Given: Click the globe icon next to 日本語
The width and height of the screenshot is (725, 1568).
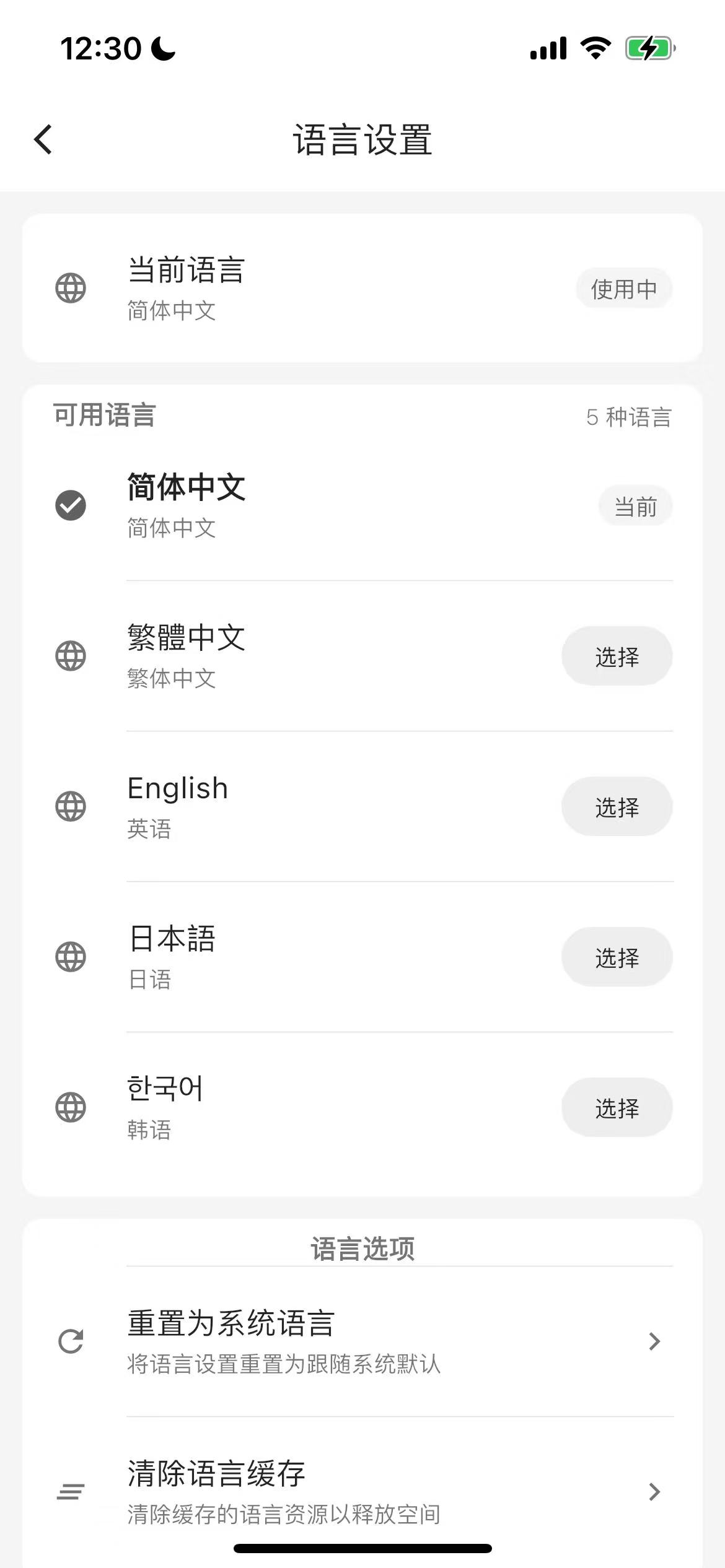Looking at the screenshot, I should [x=69, y=957].
